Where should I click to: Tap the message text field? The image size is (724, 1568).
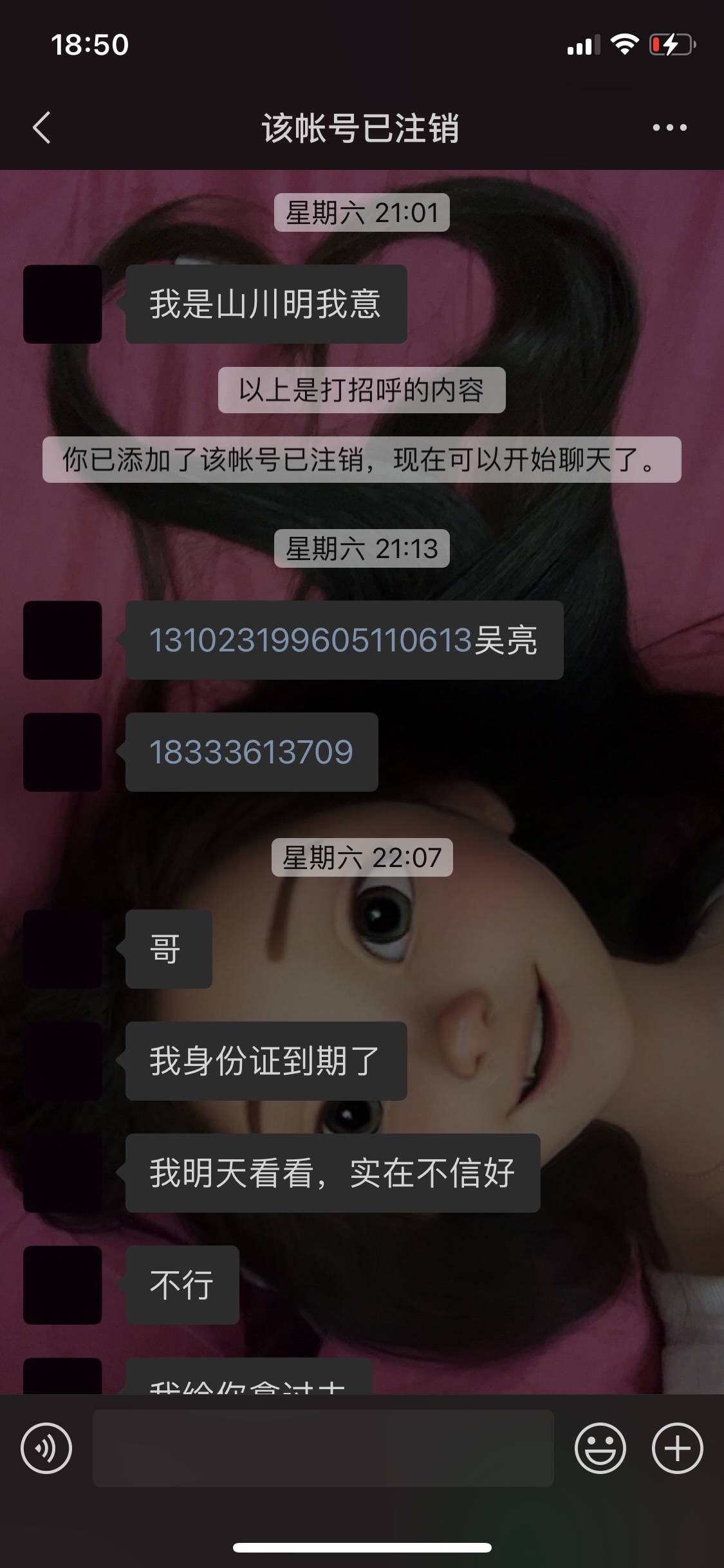coord(323,1448)
